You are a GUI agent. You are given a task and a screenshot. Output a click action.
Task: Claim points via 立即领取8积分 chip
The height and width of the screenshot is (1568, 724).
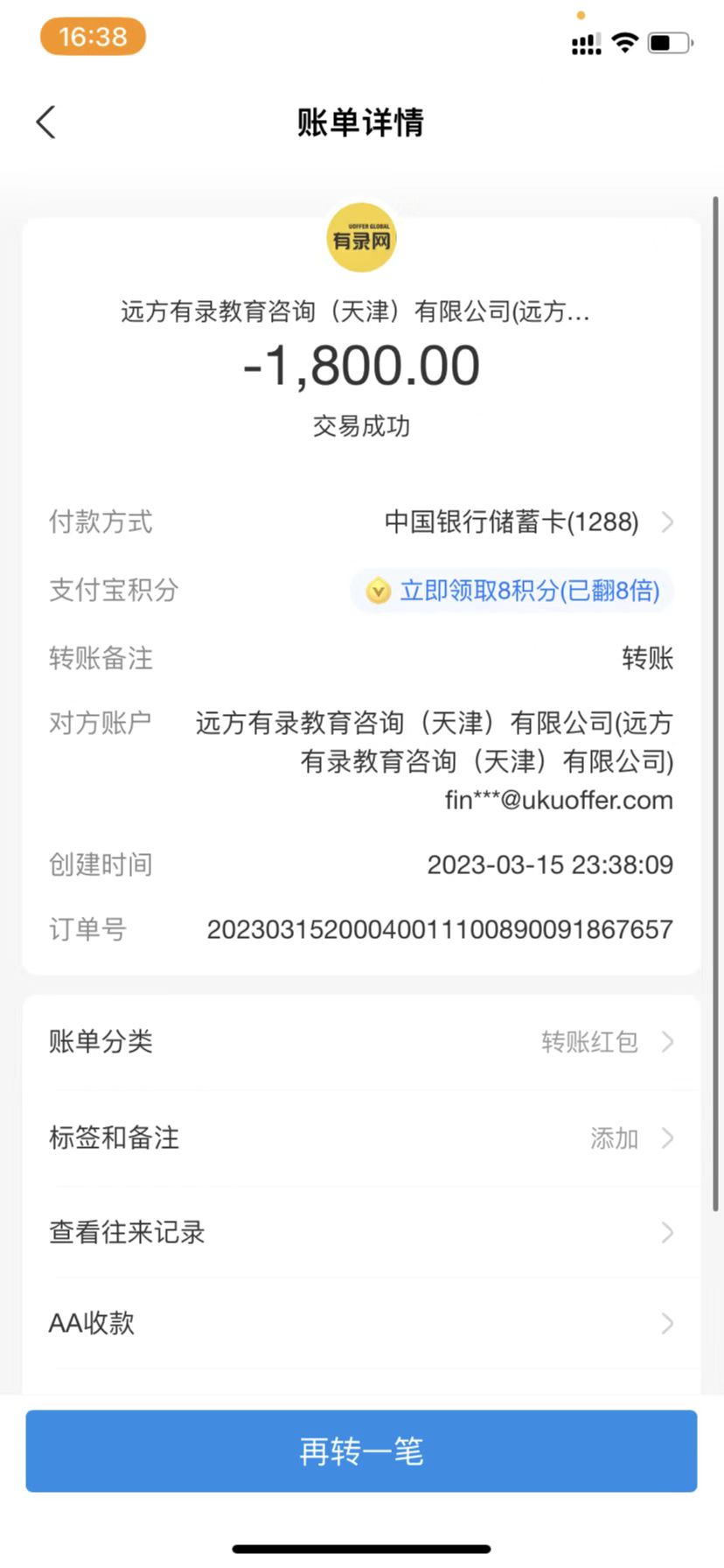513,591
